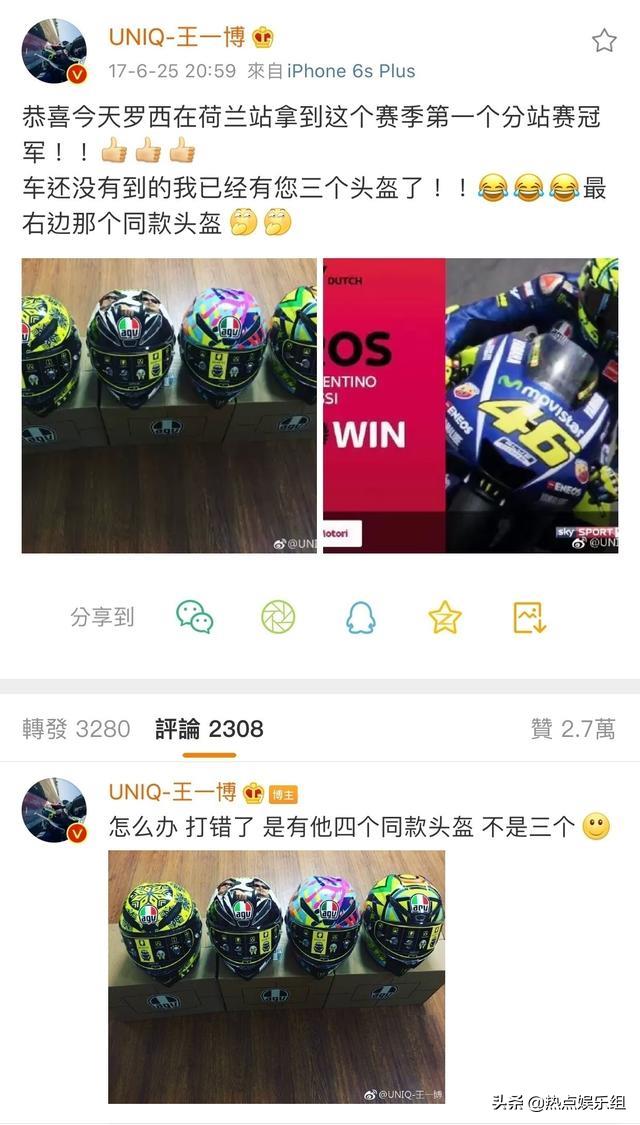Open the four helmets photo in post
Image resolution: width=640 pixels, height=1125 pixels.
(x=169, y=405)
